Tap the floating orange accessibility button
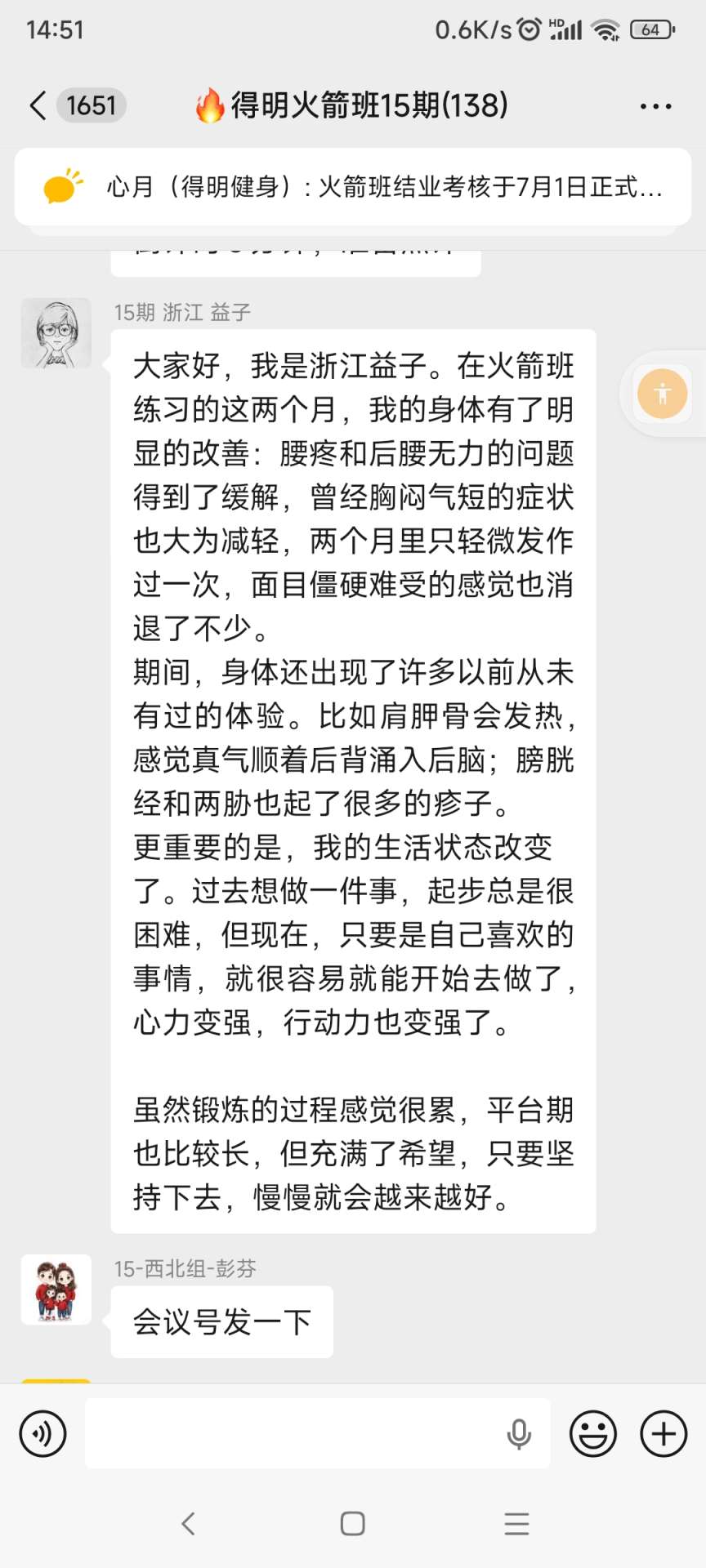 tap(662, 394)
